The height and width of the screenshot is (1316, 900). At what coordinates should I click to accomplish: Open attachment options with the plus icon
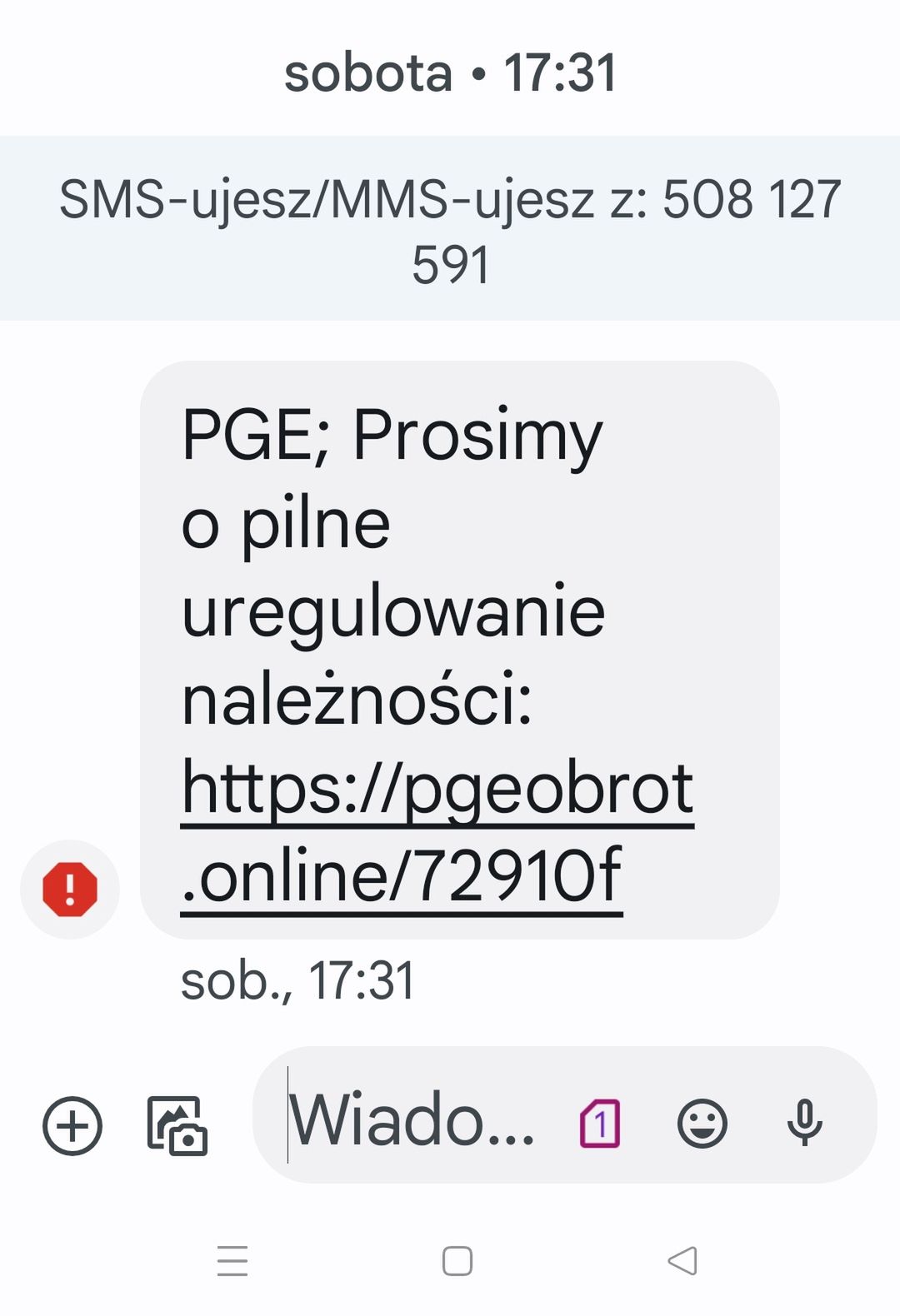(71, 1126)
